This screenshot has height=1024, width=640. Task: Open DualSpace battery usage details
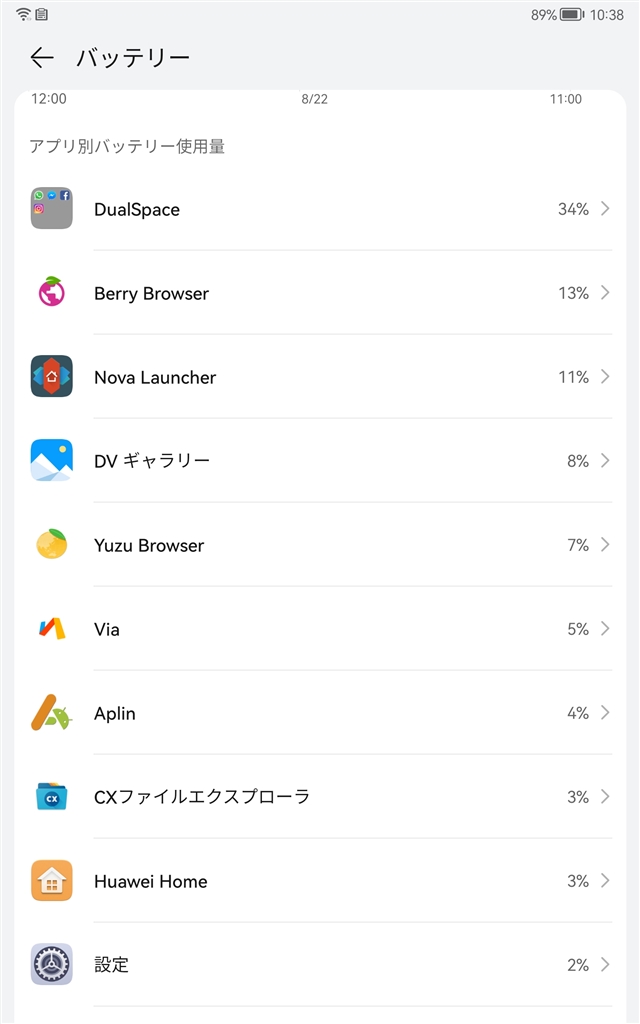320,209
